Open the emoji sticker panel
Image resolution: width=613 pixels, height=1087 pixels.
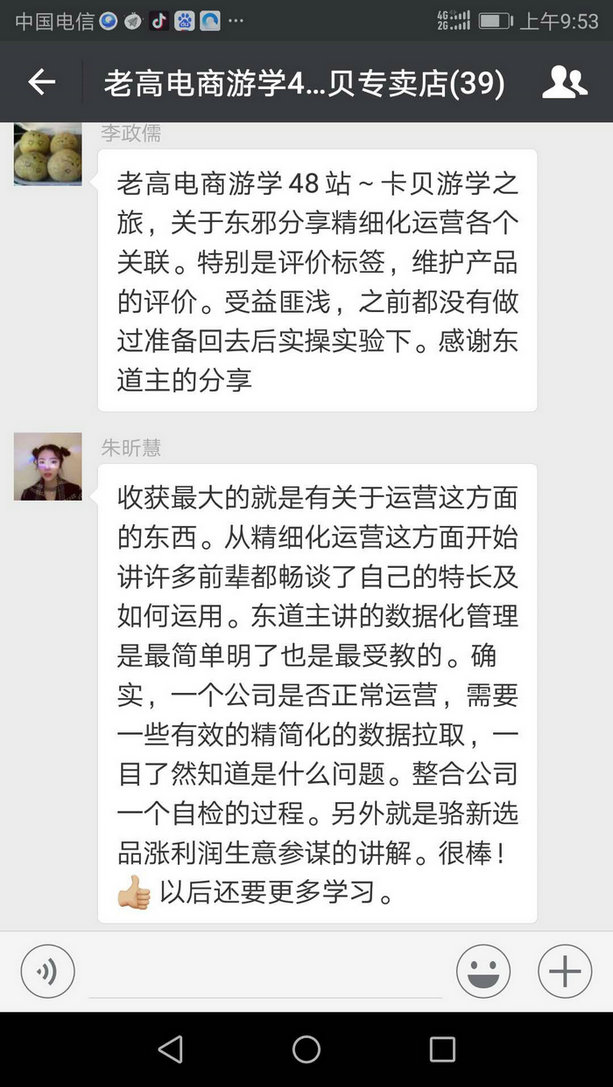483,971
